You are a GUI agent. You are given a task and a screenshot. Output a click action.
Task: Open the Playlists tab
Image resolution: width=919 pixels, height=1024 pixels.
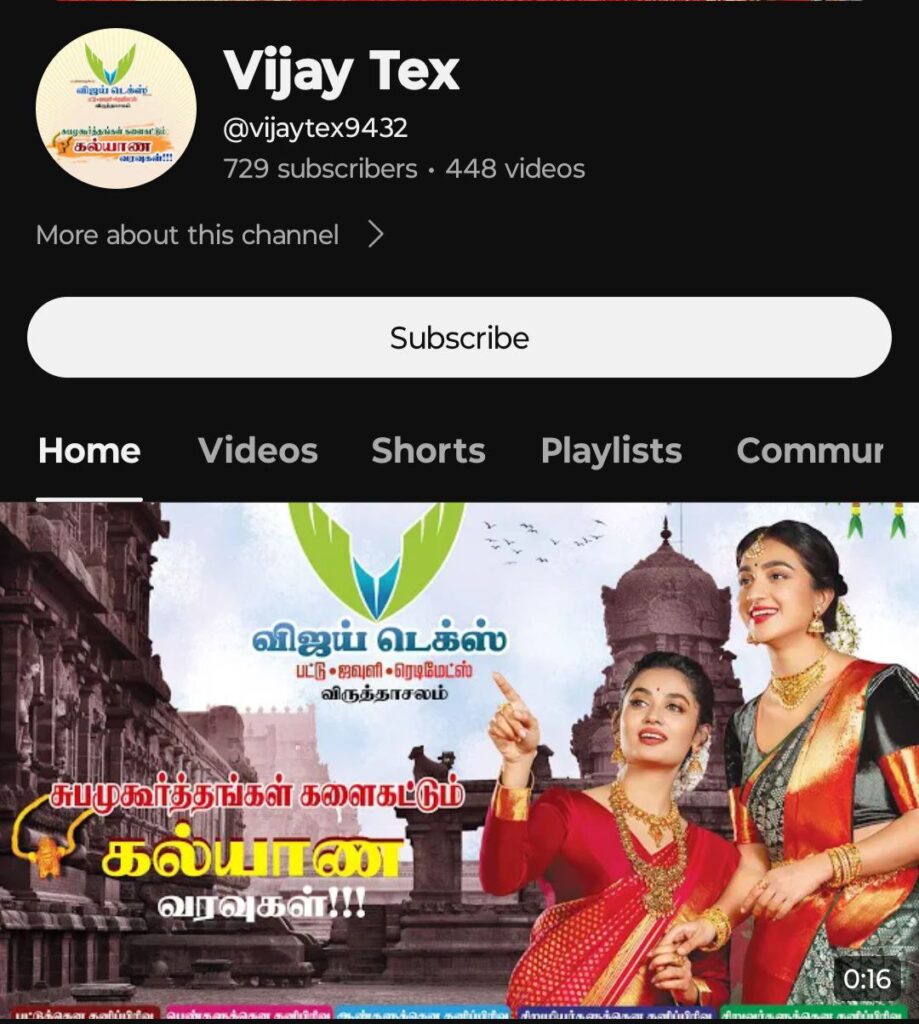tap(611, 451)
